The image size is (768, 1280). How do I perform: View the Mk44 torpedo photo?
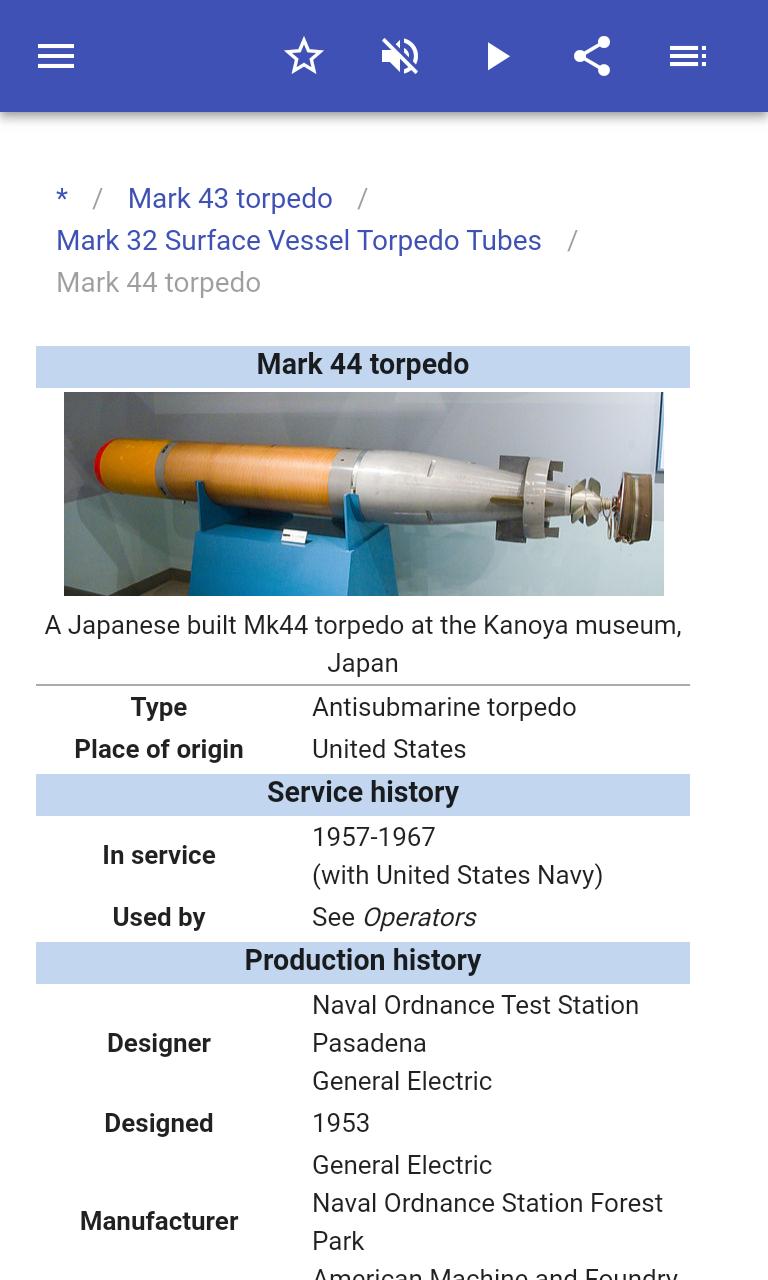coord(363,494)
